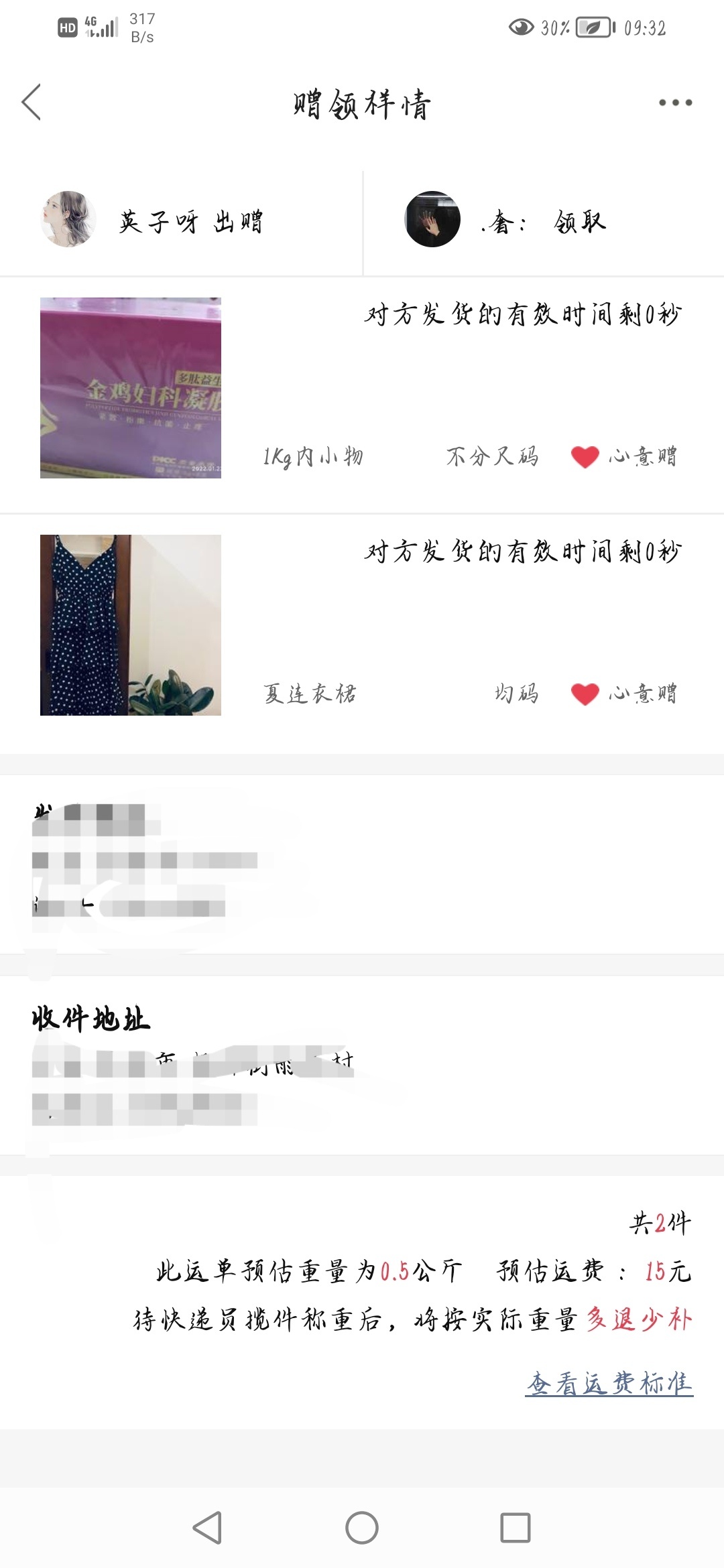Open recent apps with the square button
724x1568 pixels.
click(x=516, y=1528)
